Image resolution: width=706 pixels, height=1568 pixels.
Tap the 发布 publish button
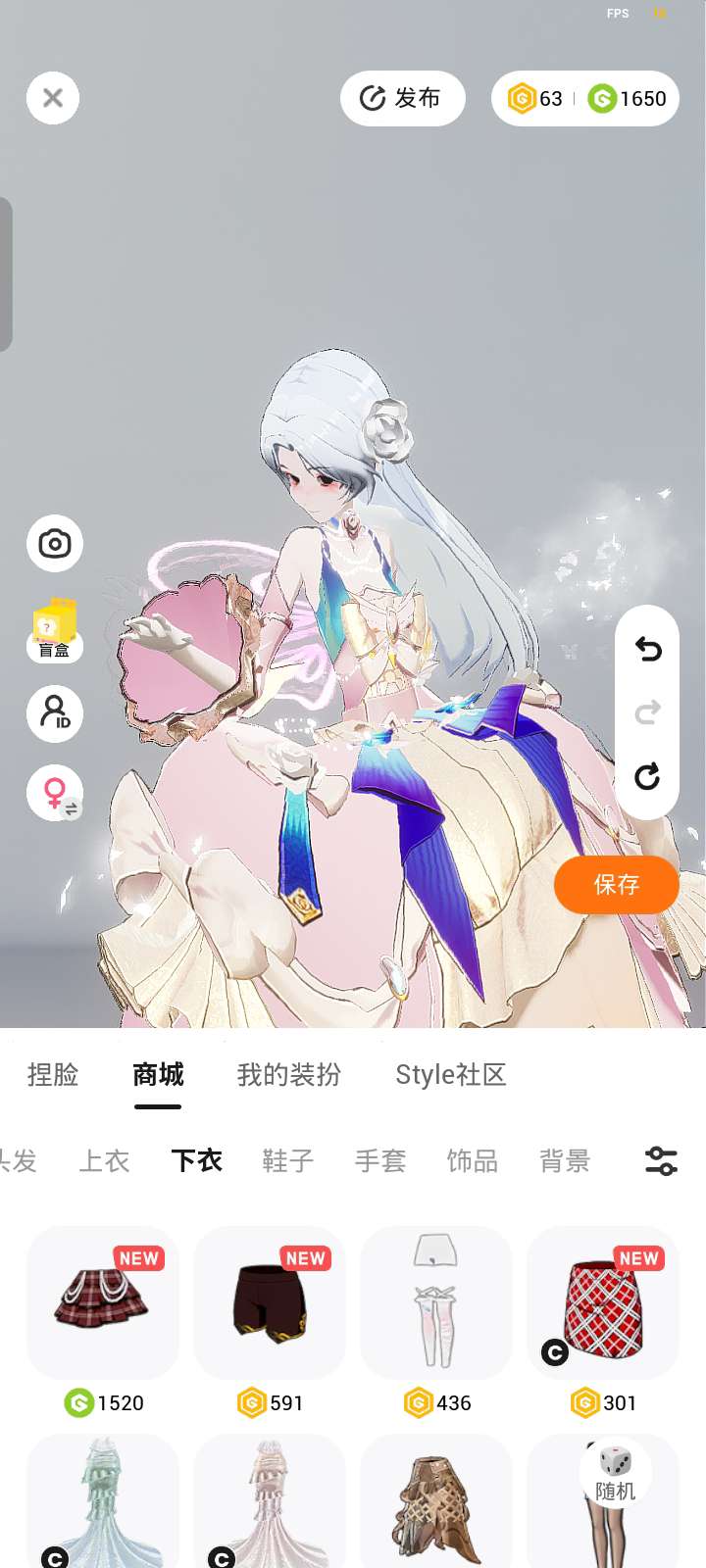[402, 98]
